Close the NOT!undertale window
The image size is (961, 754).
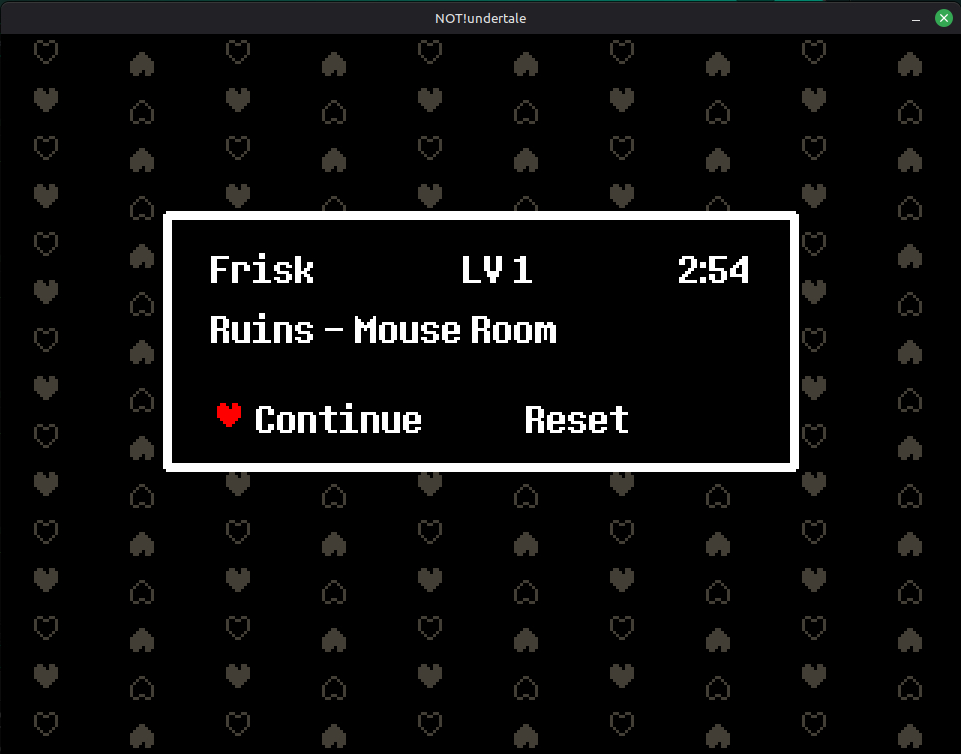click(943, 18)
